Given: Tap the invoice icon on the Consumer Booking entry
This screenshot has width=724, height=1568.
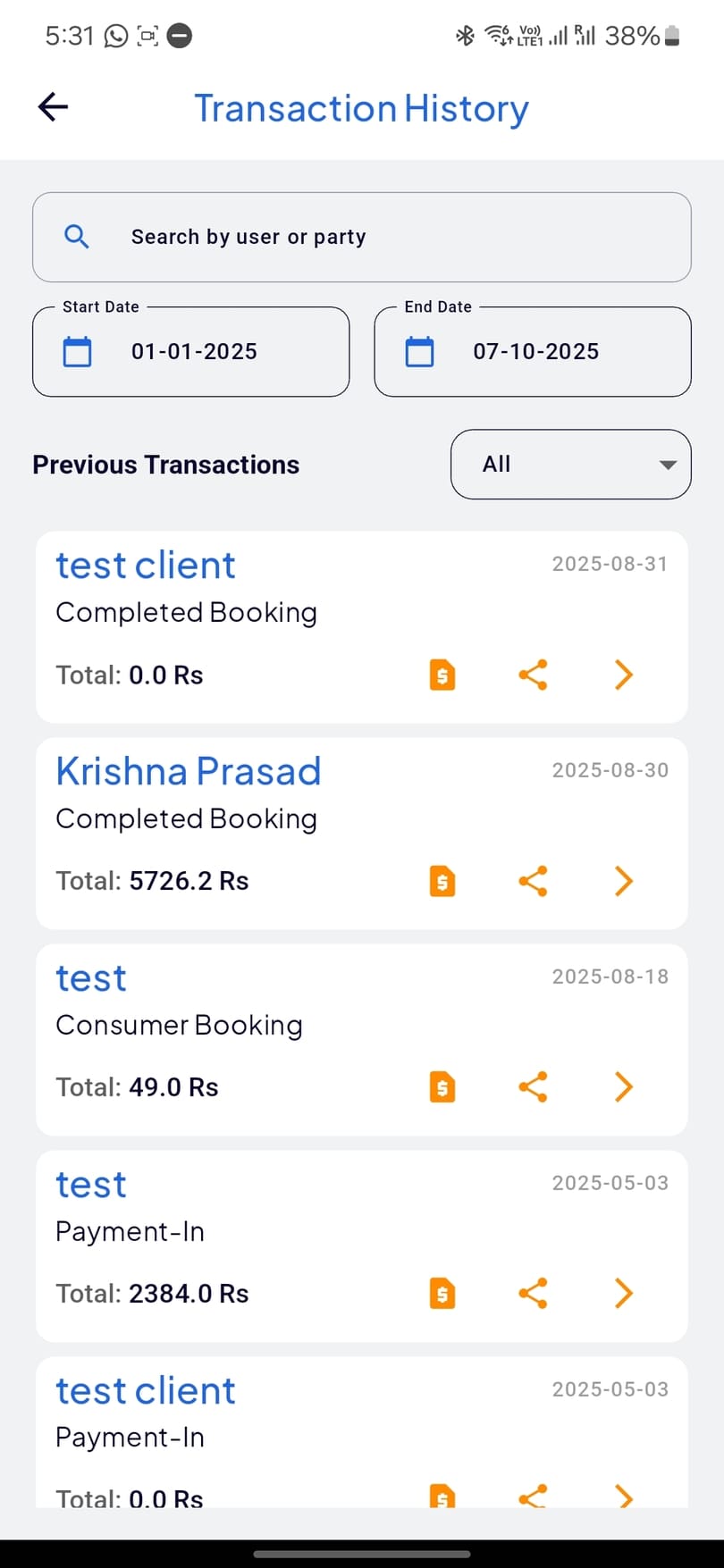Looking at the screenshot, I should [442, 1086].
